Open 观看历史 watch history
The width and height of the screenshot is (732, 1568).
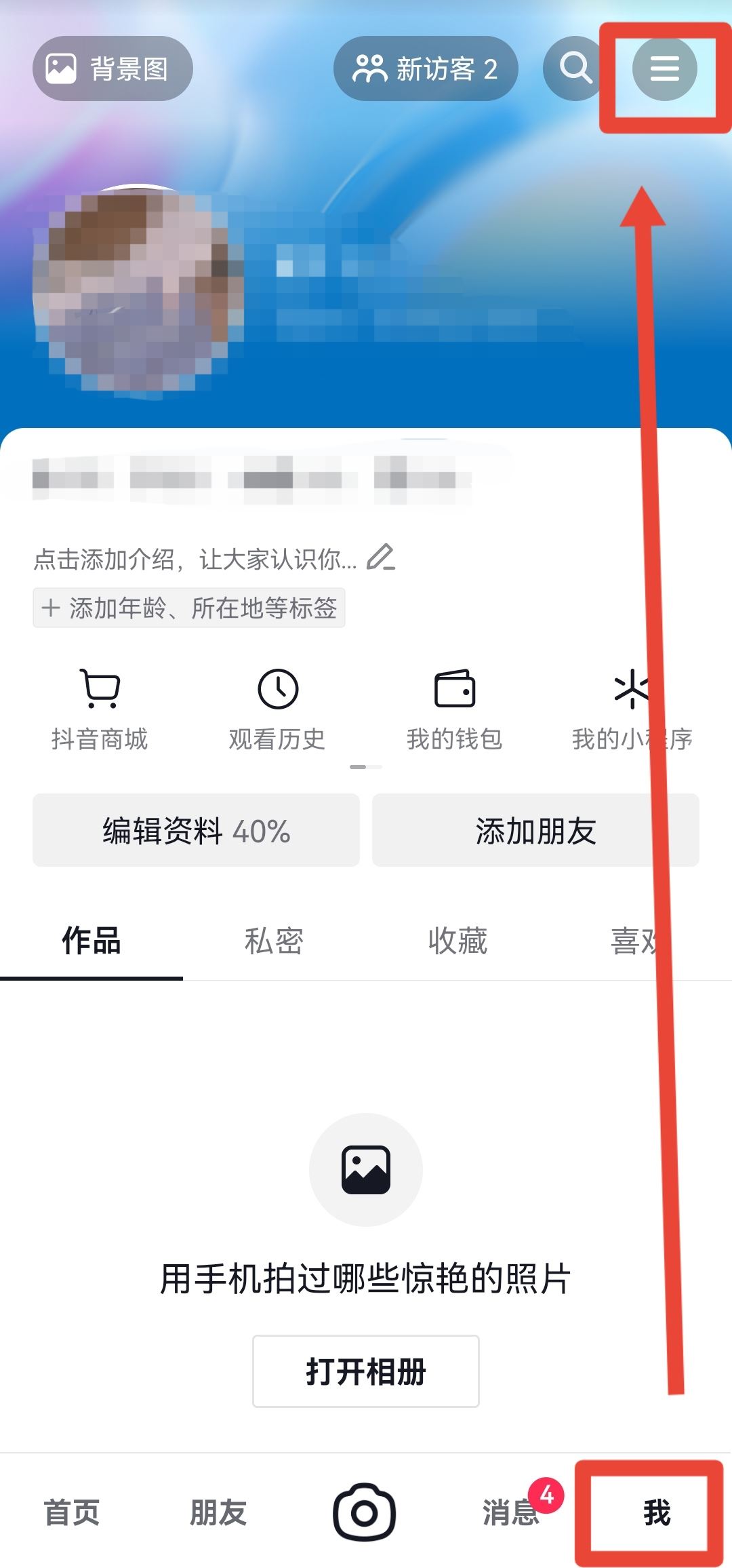(x=277, y=705)
